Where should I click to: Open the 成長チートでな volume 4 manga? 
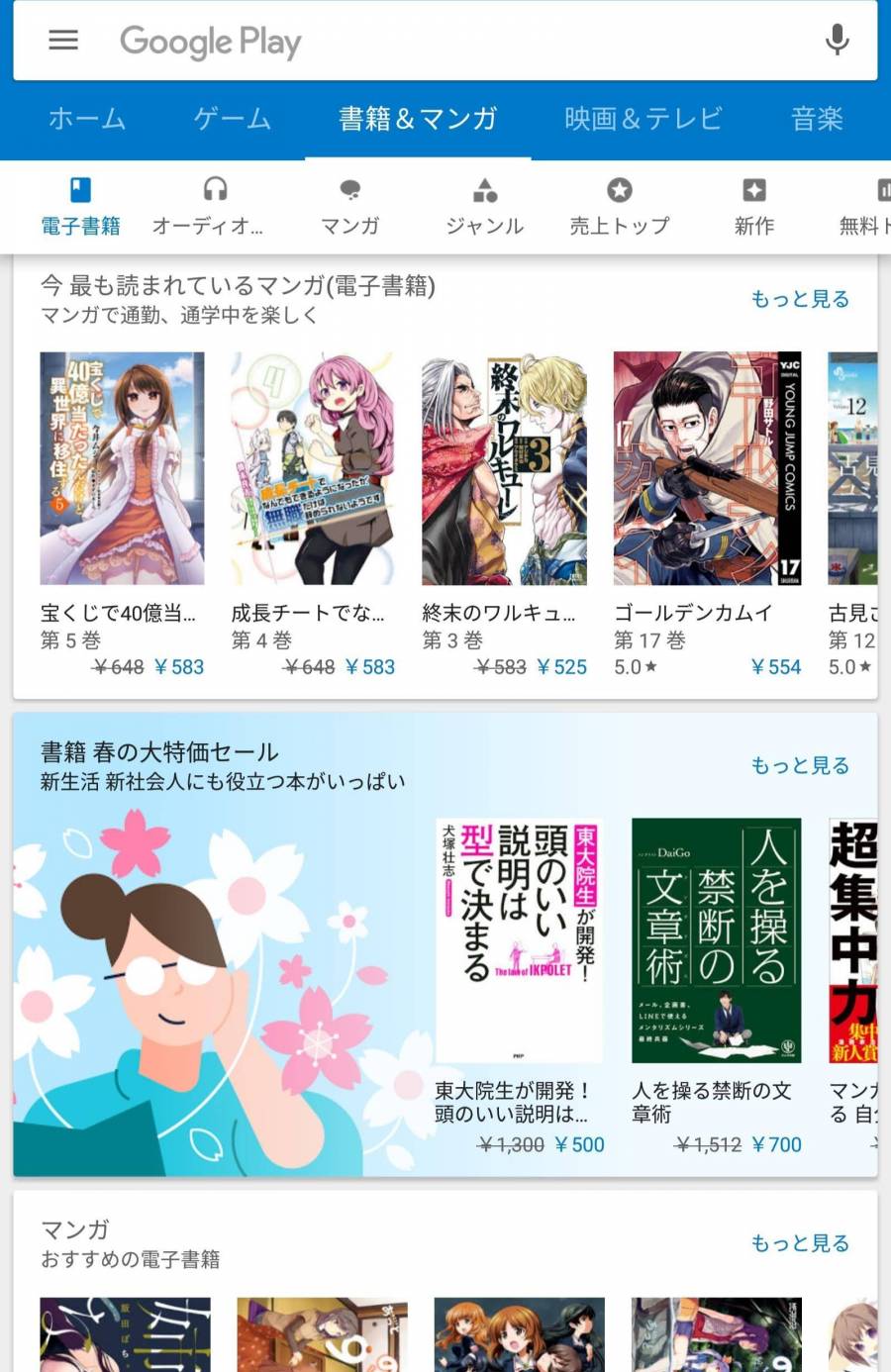313,468
